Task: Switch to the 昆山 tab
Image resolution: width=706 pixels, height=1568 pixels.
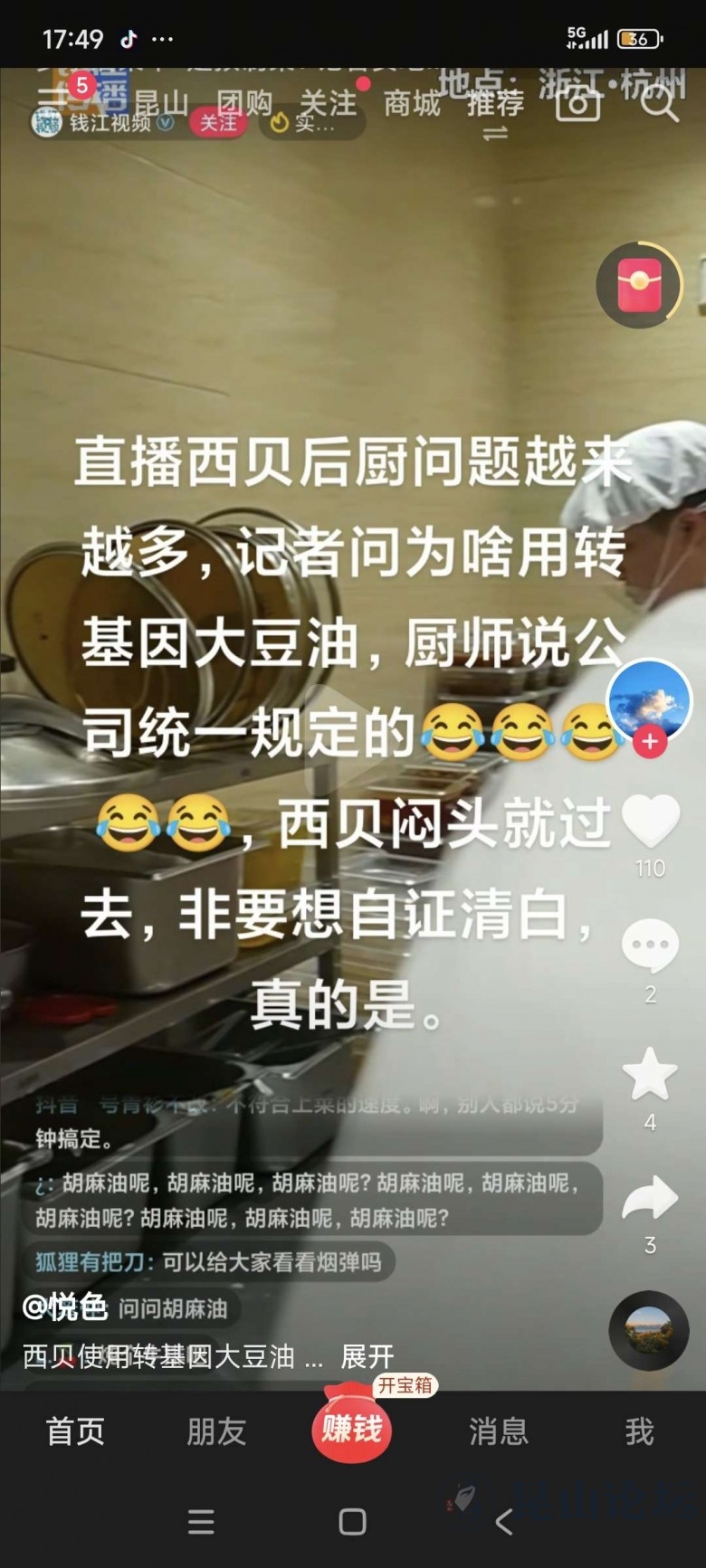Action: [160, 104]
